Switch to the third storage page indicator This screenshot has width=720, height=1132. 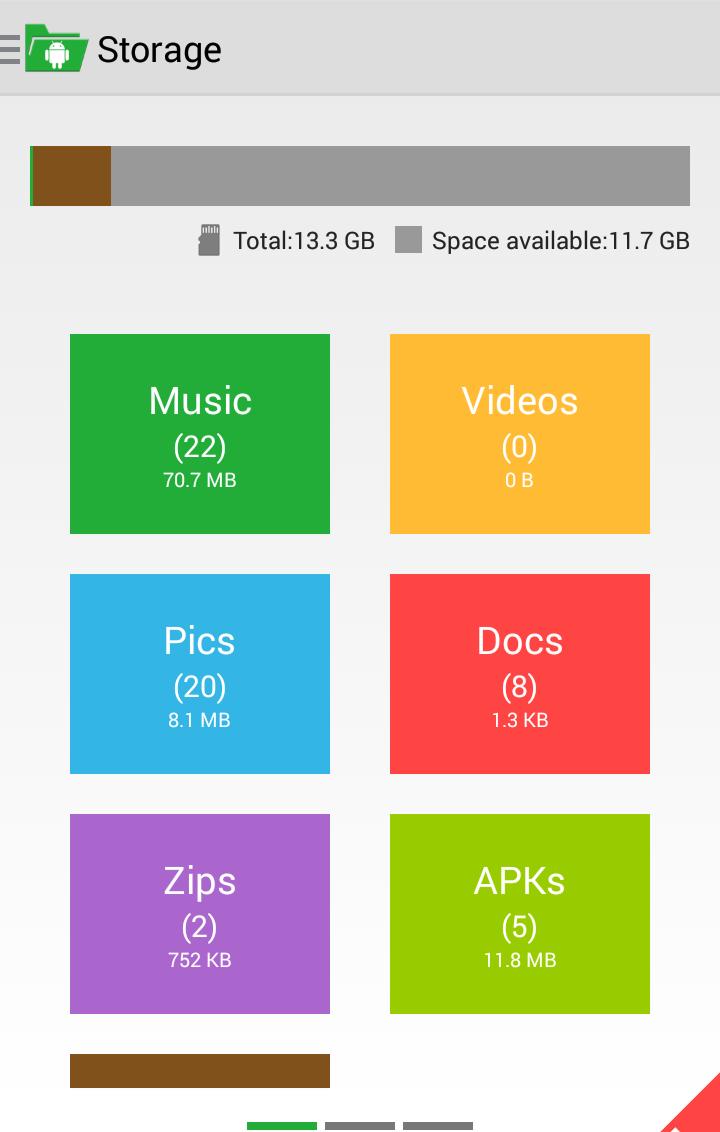click(438, 1123)
